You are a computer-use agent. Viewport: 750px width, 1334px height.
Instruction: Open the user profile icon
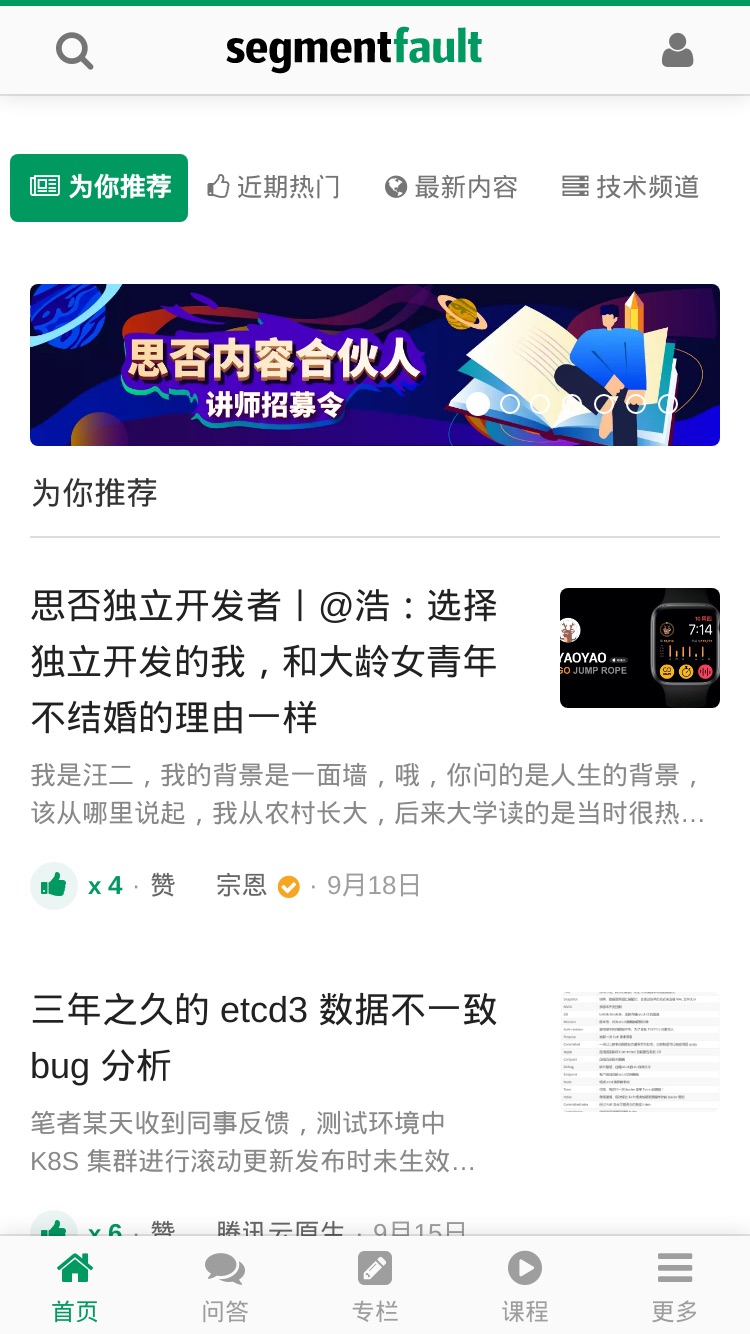tap(677, 50)
